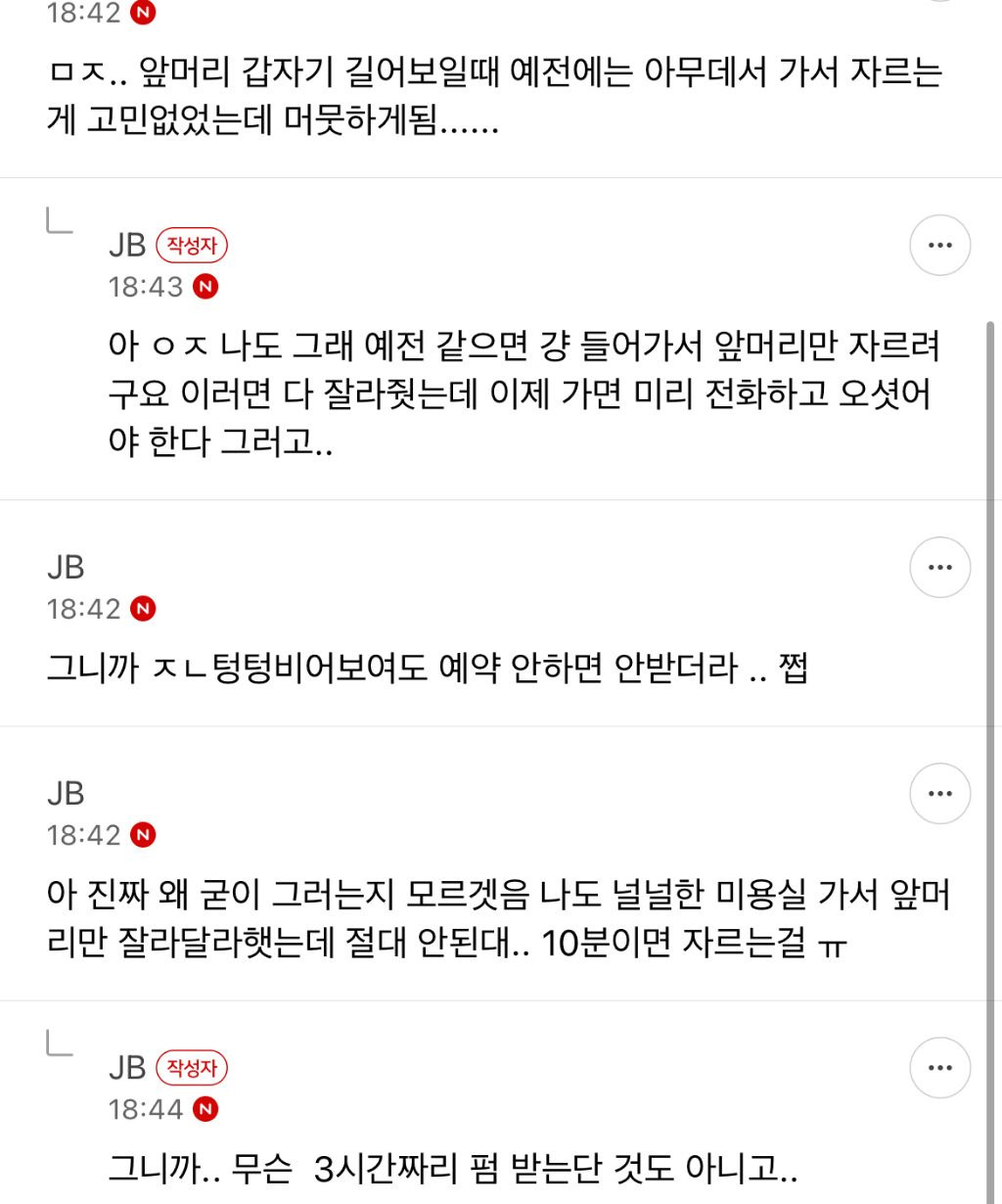Open more options for the 18:43 reply
The height and width of the screenshot is (1204, 1002).
pos(939,245)
